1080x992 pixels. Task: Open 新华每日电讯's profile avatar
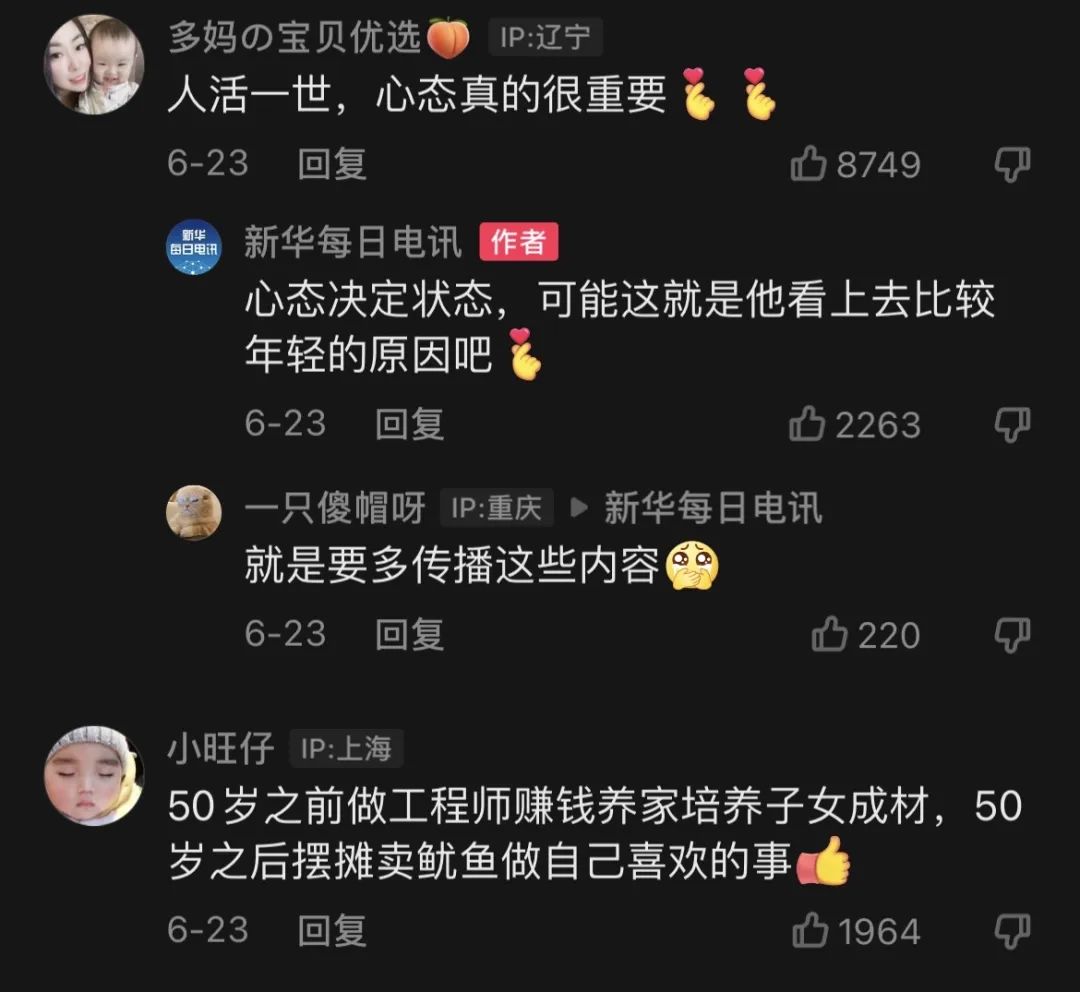click(x=194, y=246)
